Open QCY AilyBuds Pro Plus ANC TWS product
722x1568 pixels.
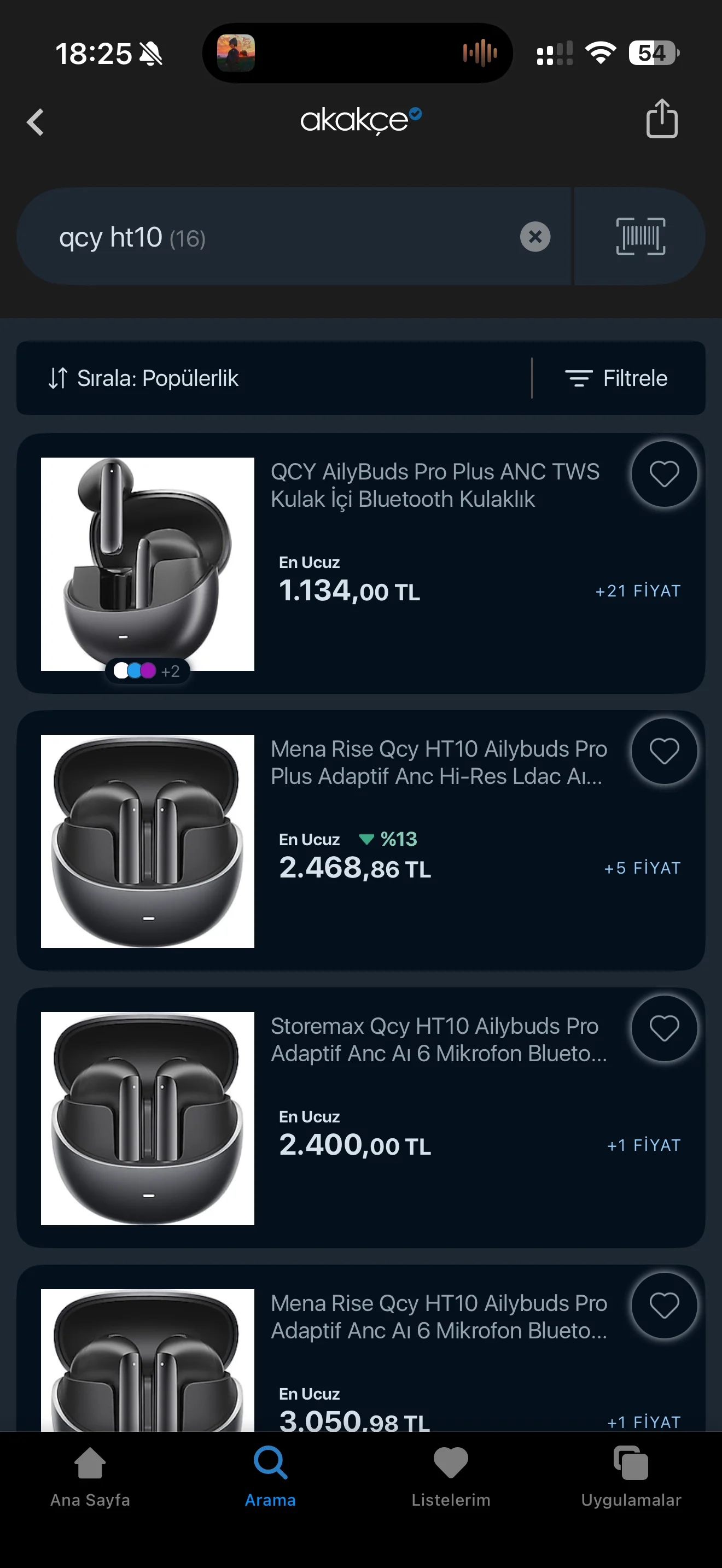coord(435,485)
